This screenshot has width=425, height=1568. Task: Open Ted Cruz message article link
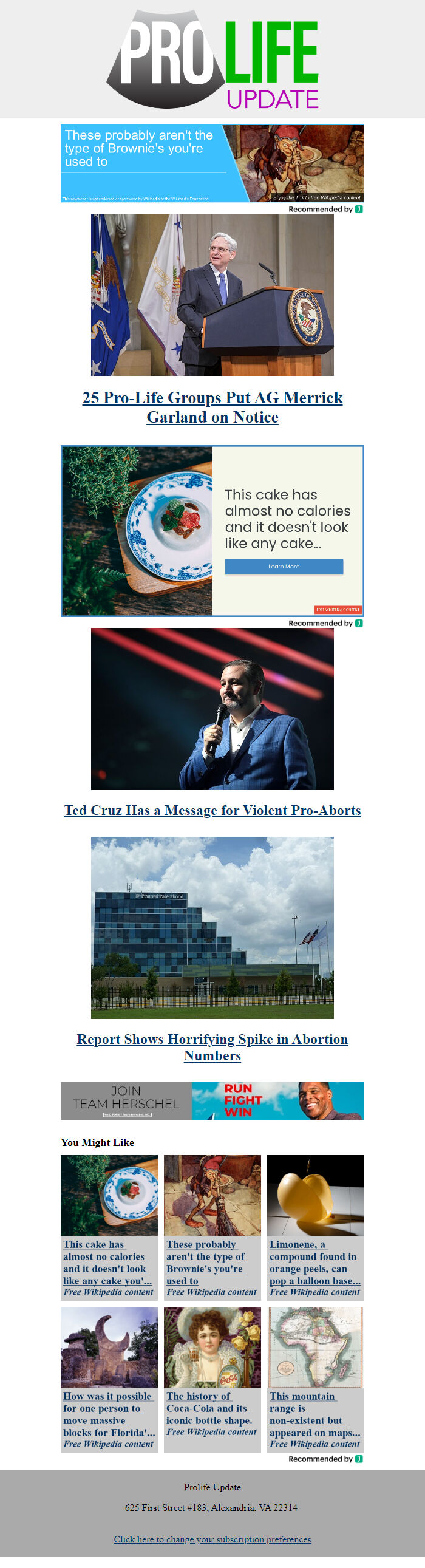[212, 810]
